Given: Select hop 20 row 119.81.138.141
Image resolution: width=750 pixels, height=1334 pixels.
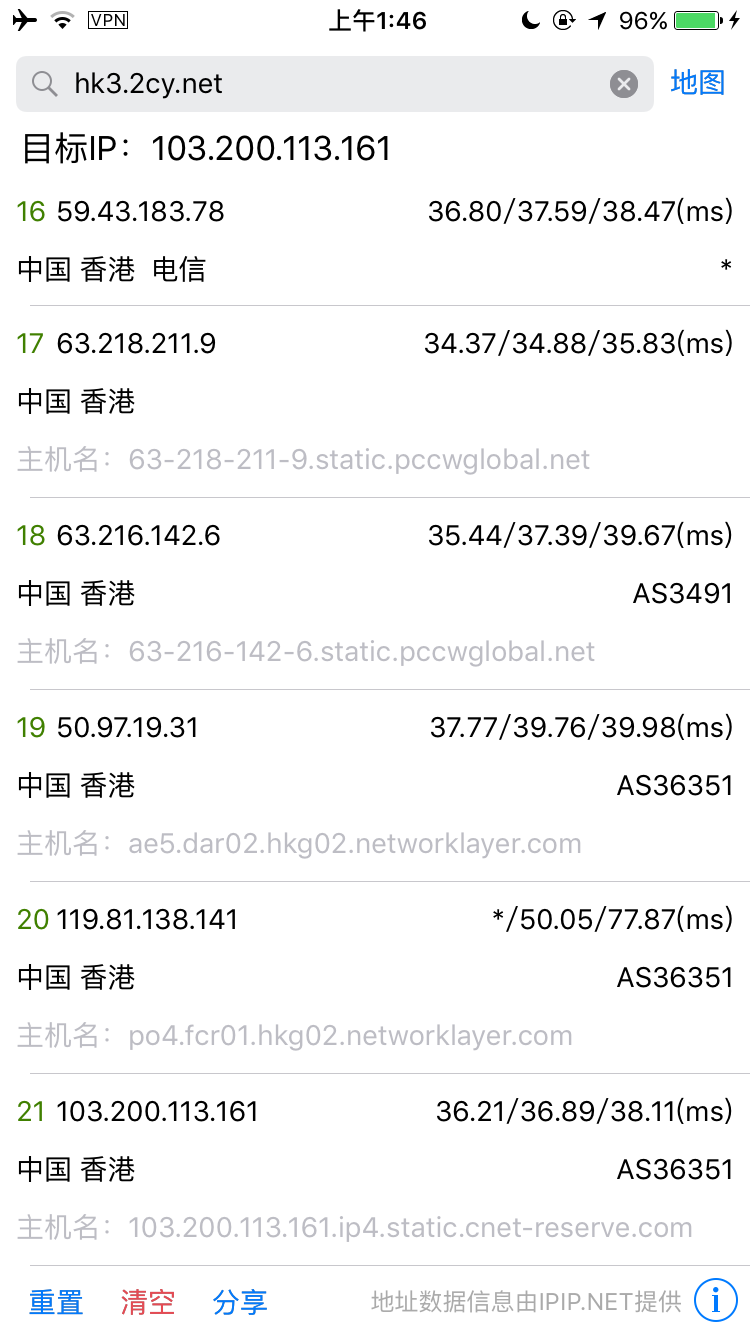Looking at the screenshot, I should click(x=375, y=977).
